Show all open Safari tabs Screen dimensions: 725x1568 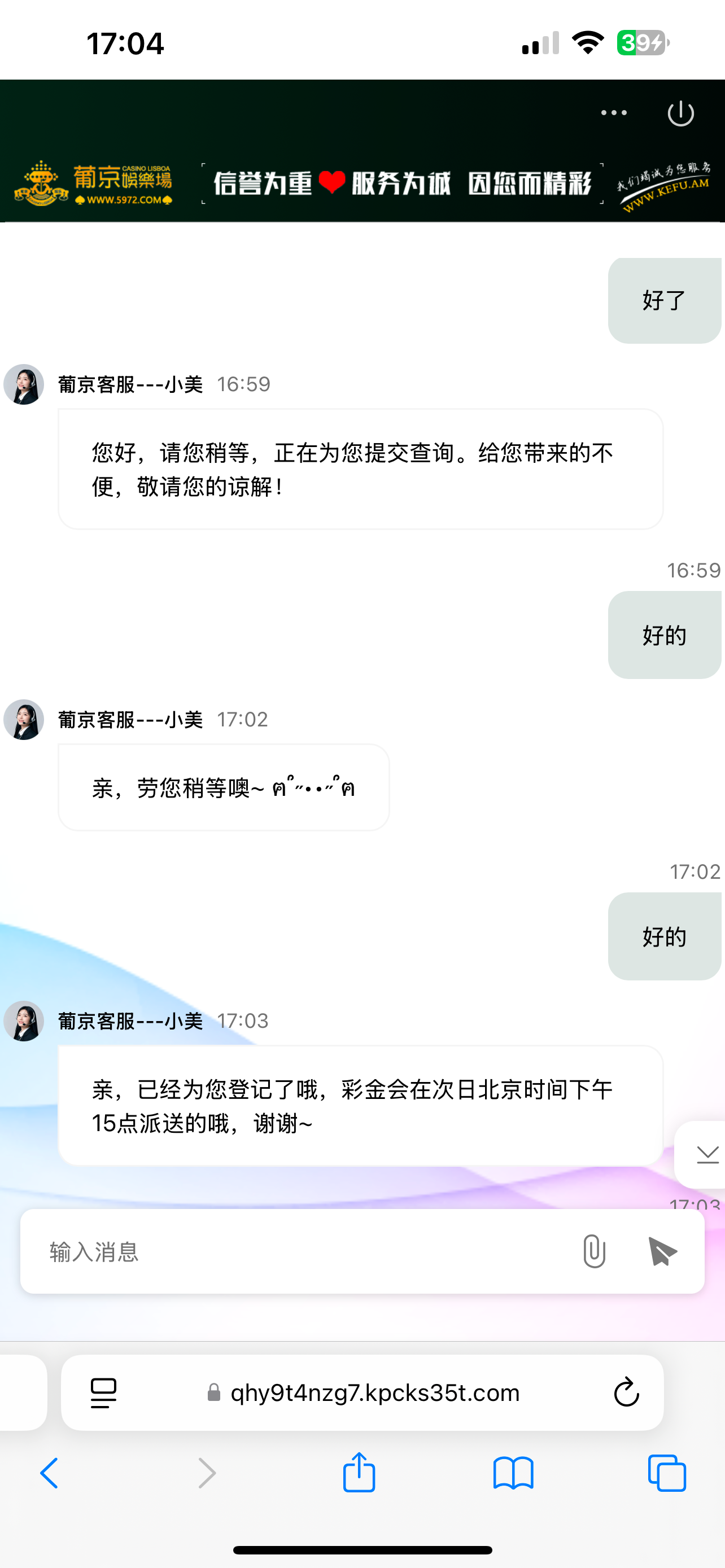pyautogui.click(x=667, y=1473)
